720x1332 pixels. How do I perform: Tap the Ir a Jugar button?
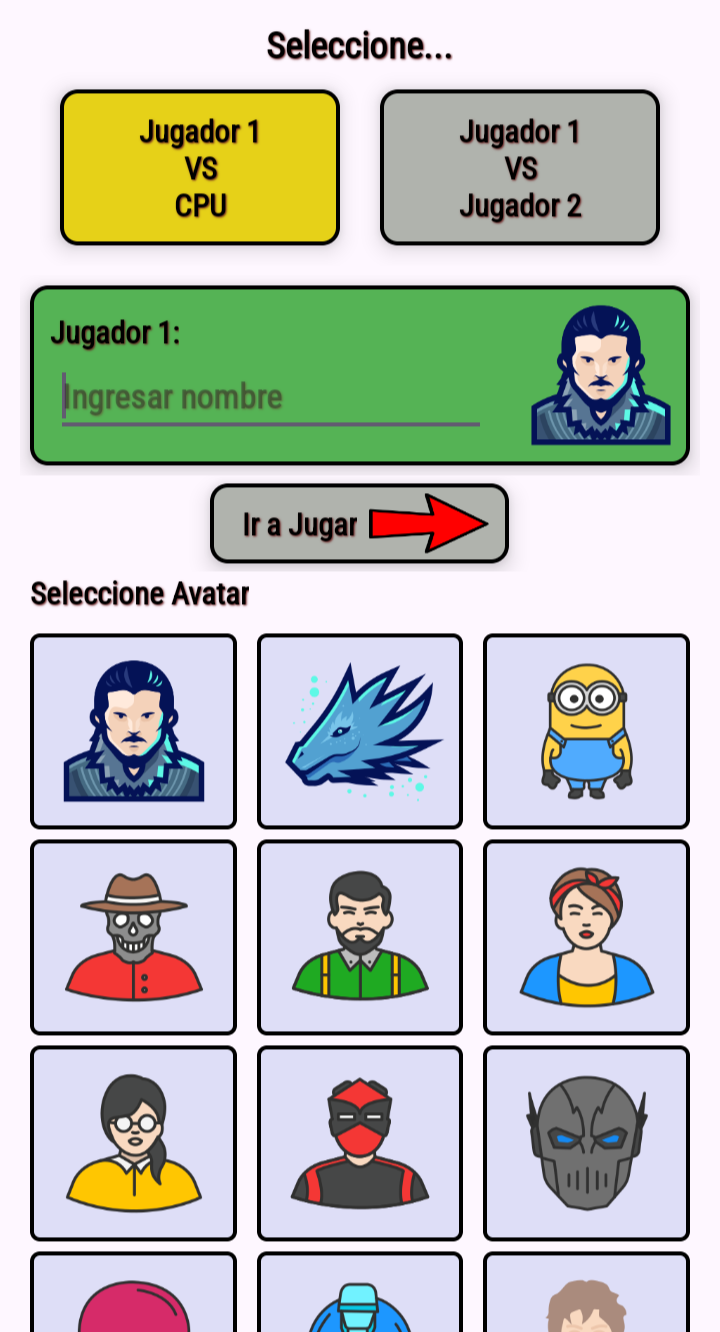pos(359,524)
